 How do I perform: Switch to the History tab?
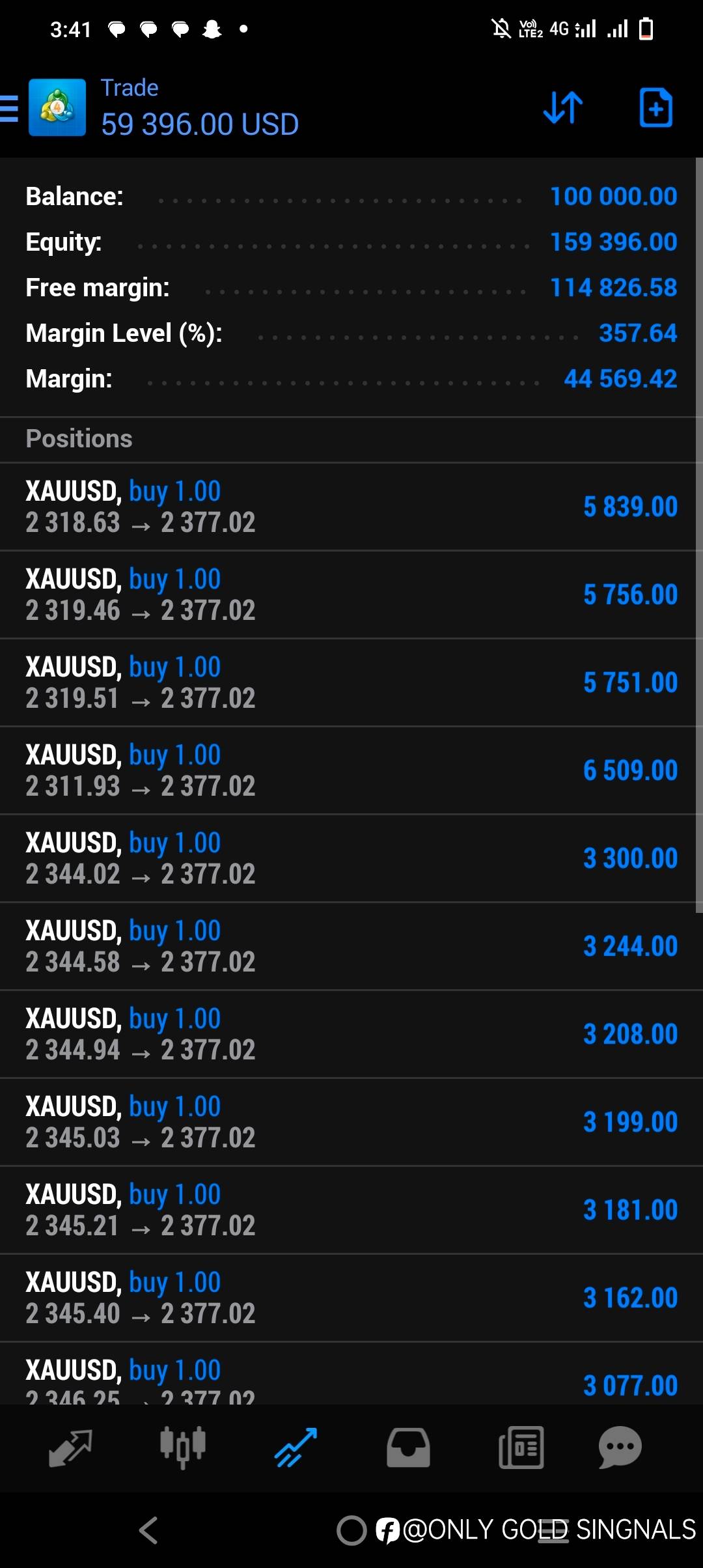click(x=408, y=1448)
